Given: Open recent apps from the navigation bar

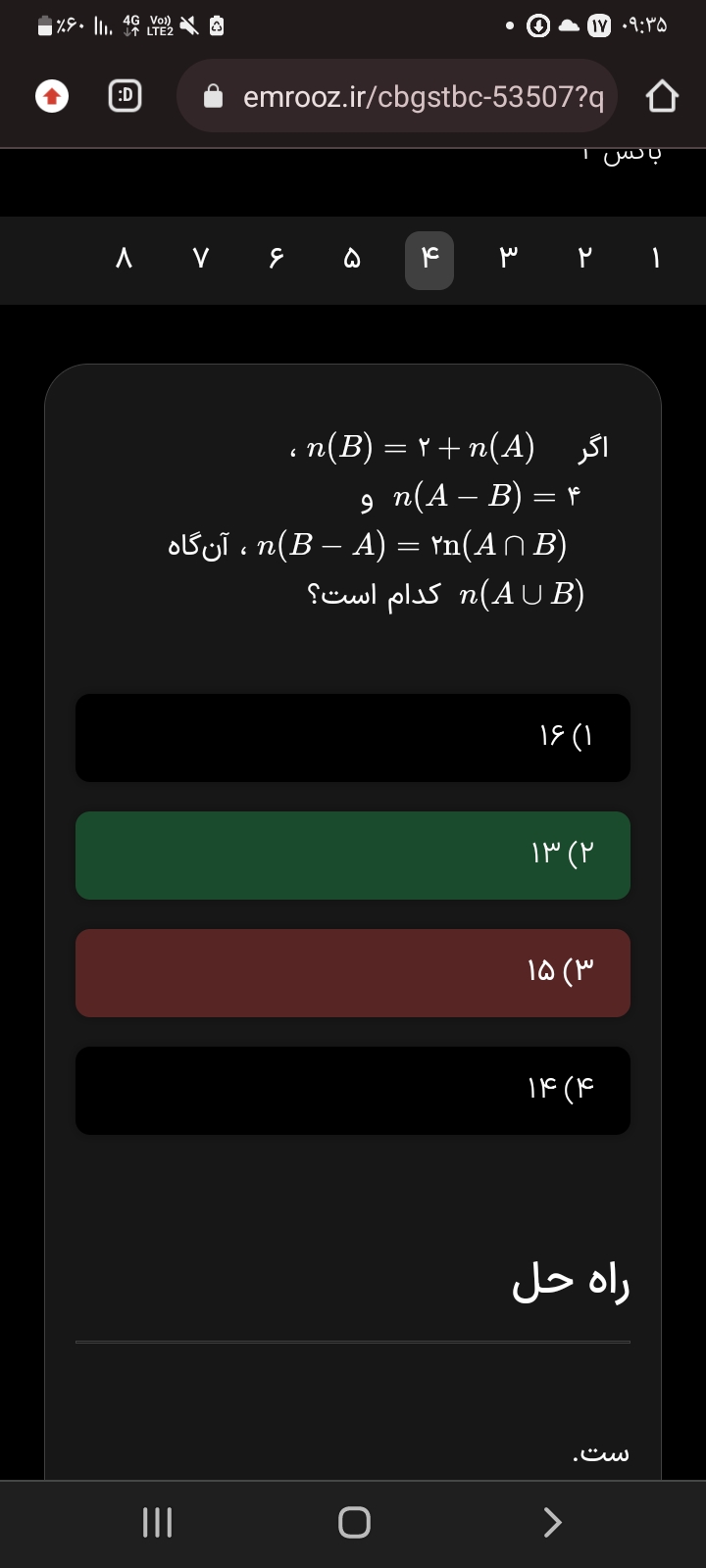Looking at the screenshot, I should pos(157,1522).
